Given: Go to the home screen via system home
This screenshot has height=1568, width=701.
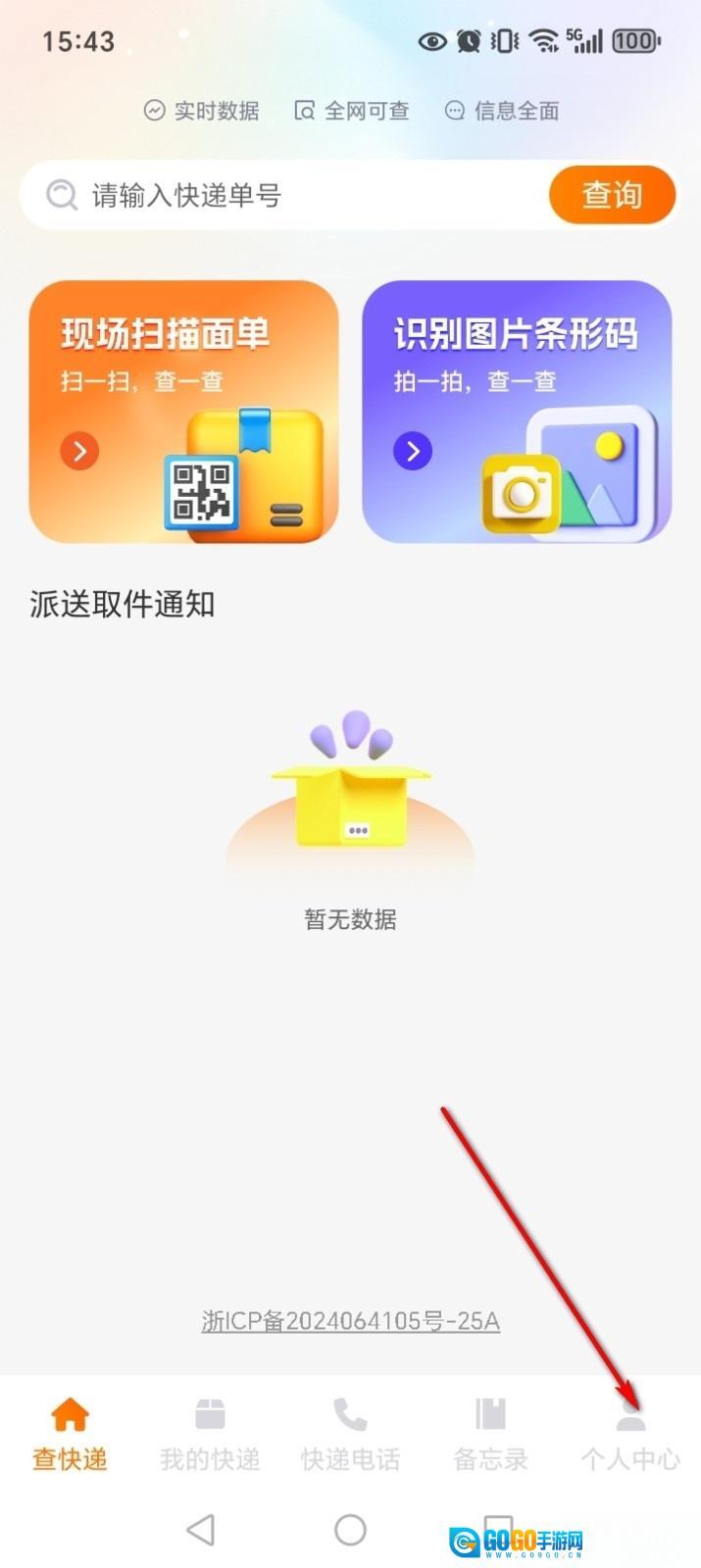Looking at the screenshot, I should click(350, 1529).
